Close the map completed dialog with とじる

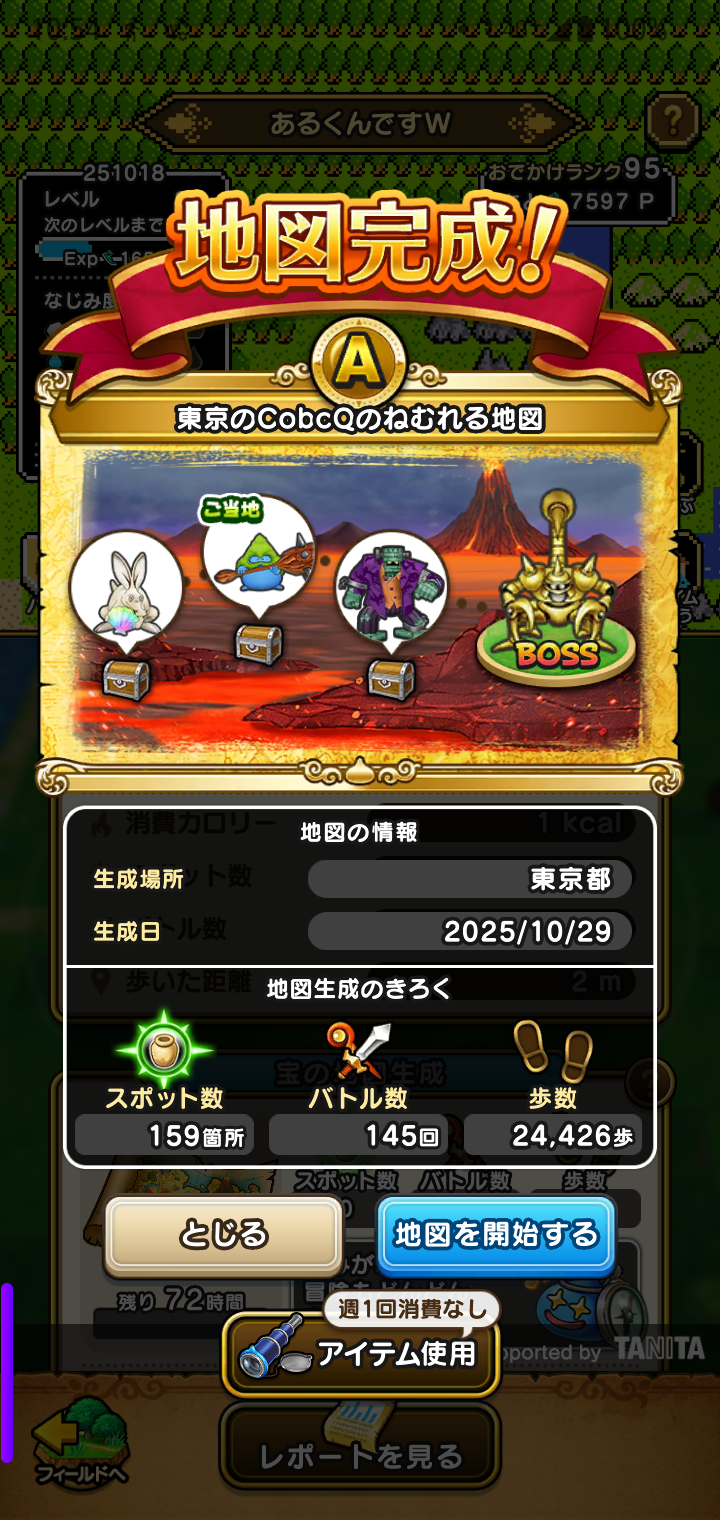224,1235
